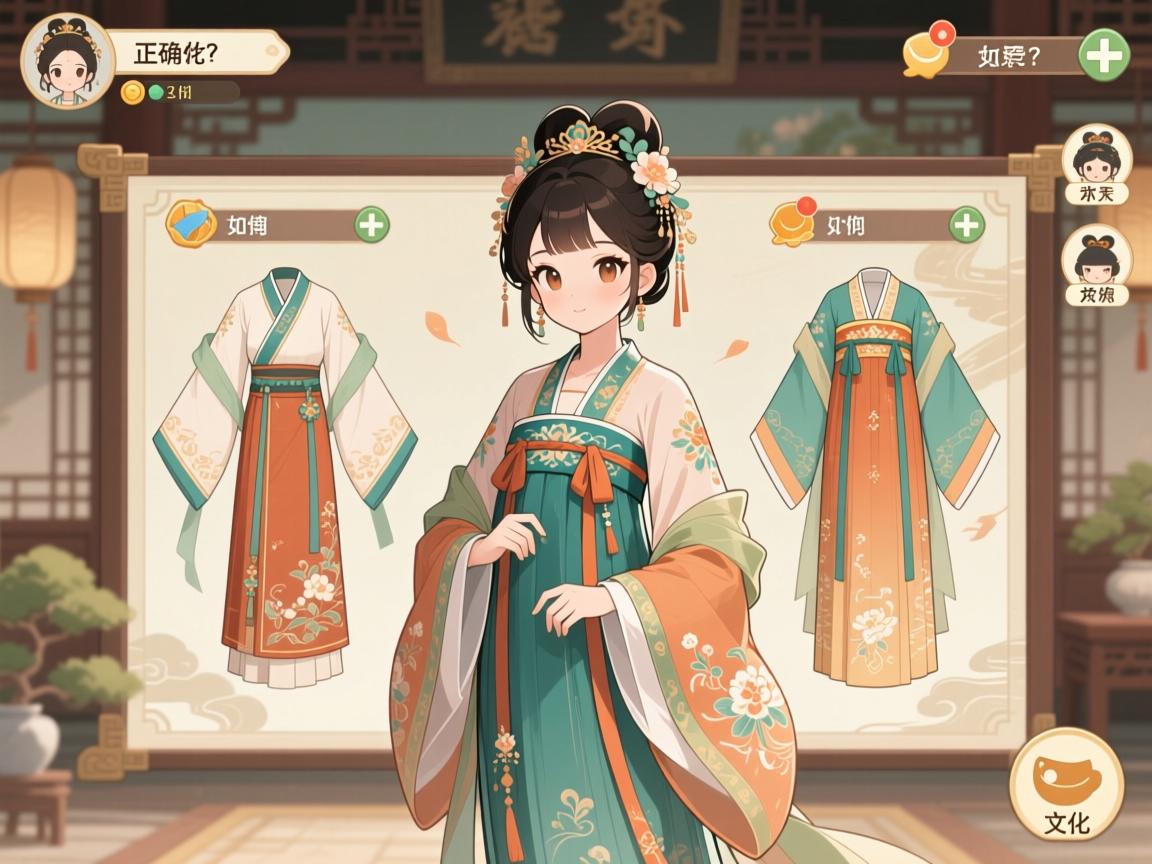
Task: Open the player profile avatar
Action: coord(67,61)
